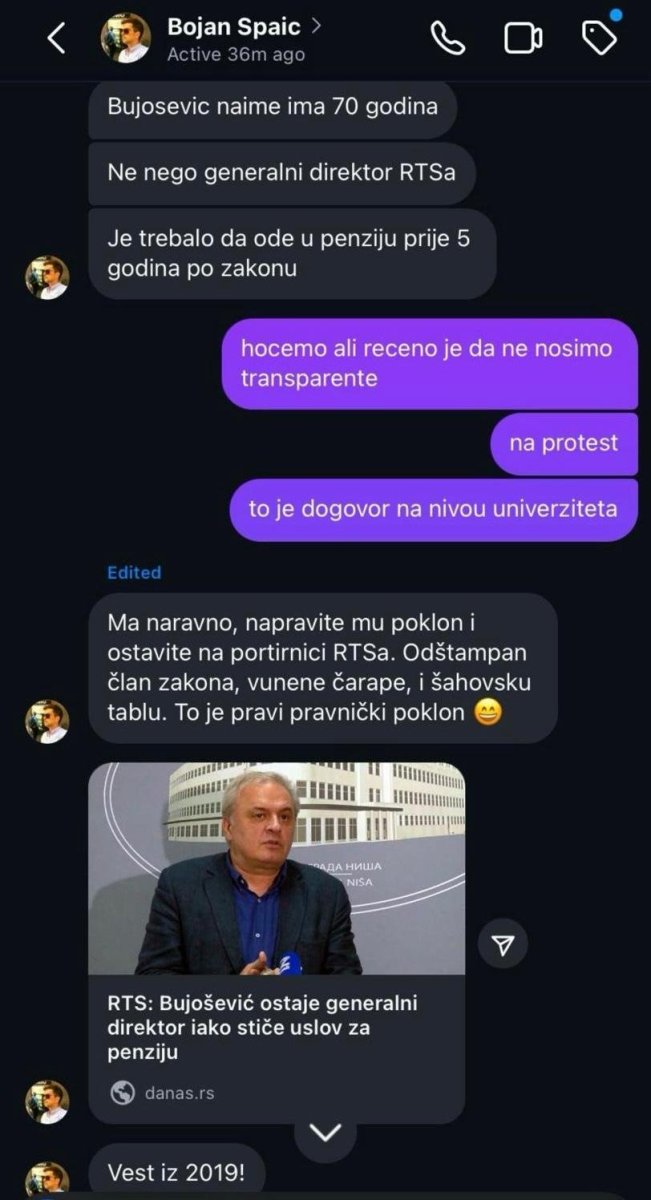Go back from Bojan Spaic chat
Image resolution: width=651 pixels, height=1200 pixels.
point(56,39)
